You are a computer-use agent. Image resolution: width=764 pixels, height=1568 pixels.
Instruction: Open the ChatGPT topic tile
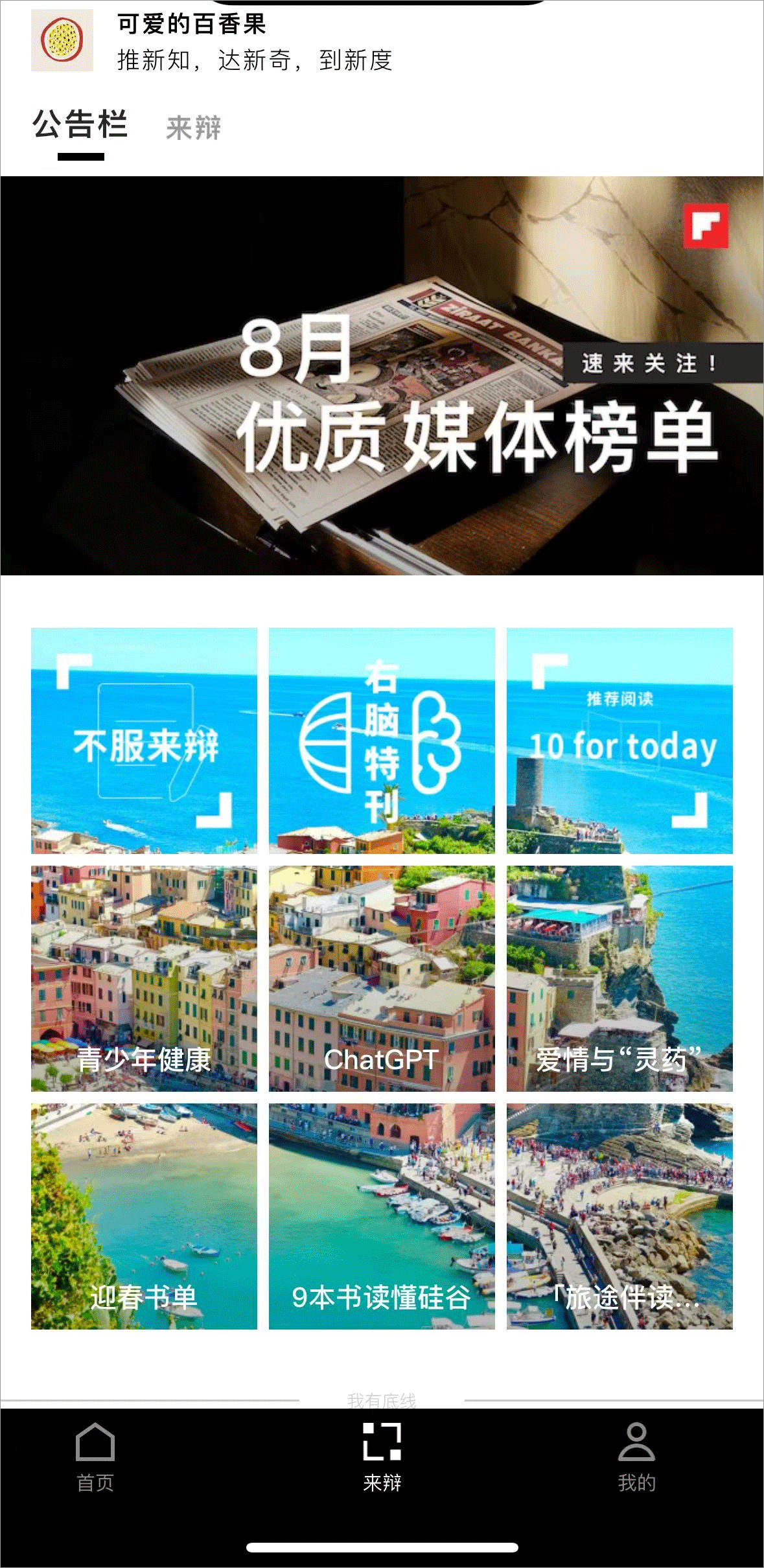point(382,978)
